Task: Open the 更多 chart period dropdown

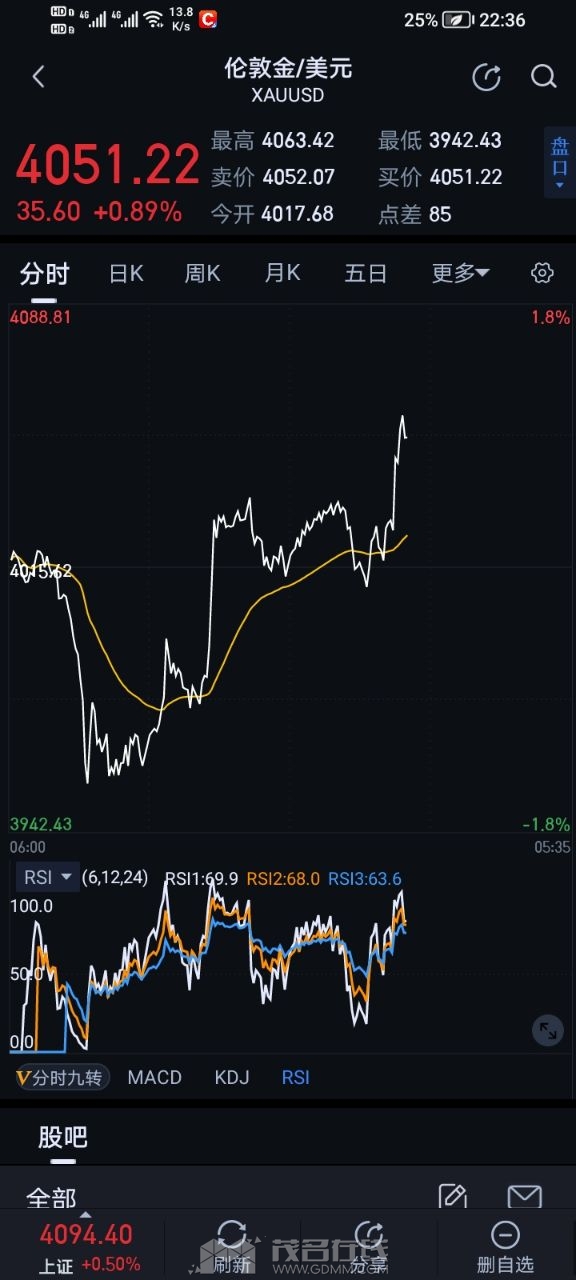Action: coord(460,273)
